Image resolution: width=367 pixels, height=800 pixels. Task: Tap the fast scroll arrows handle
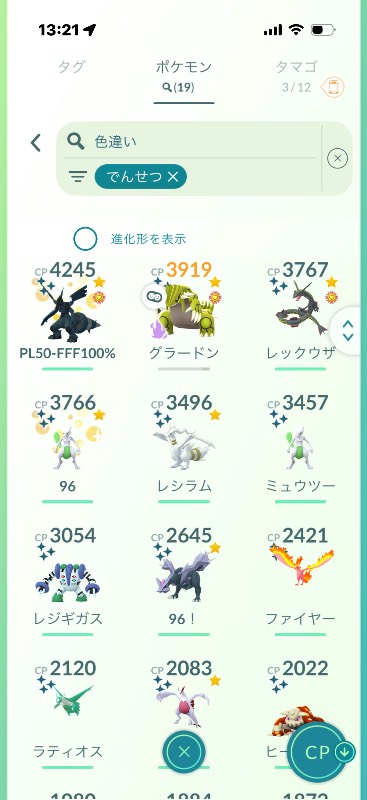coord(348,330)
